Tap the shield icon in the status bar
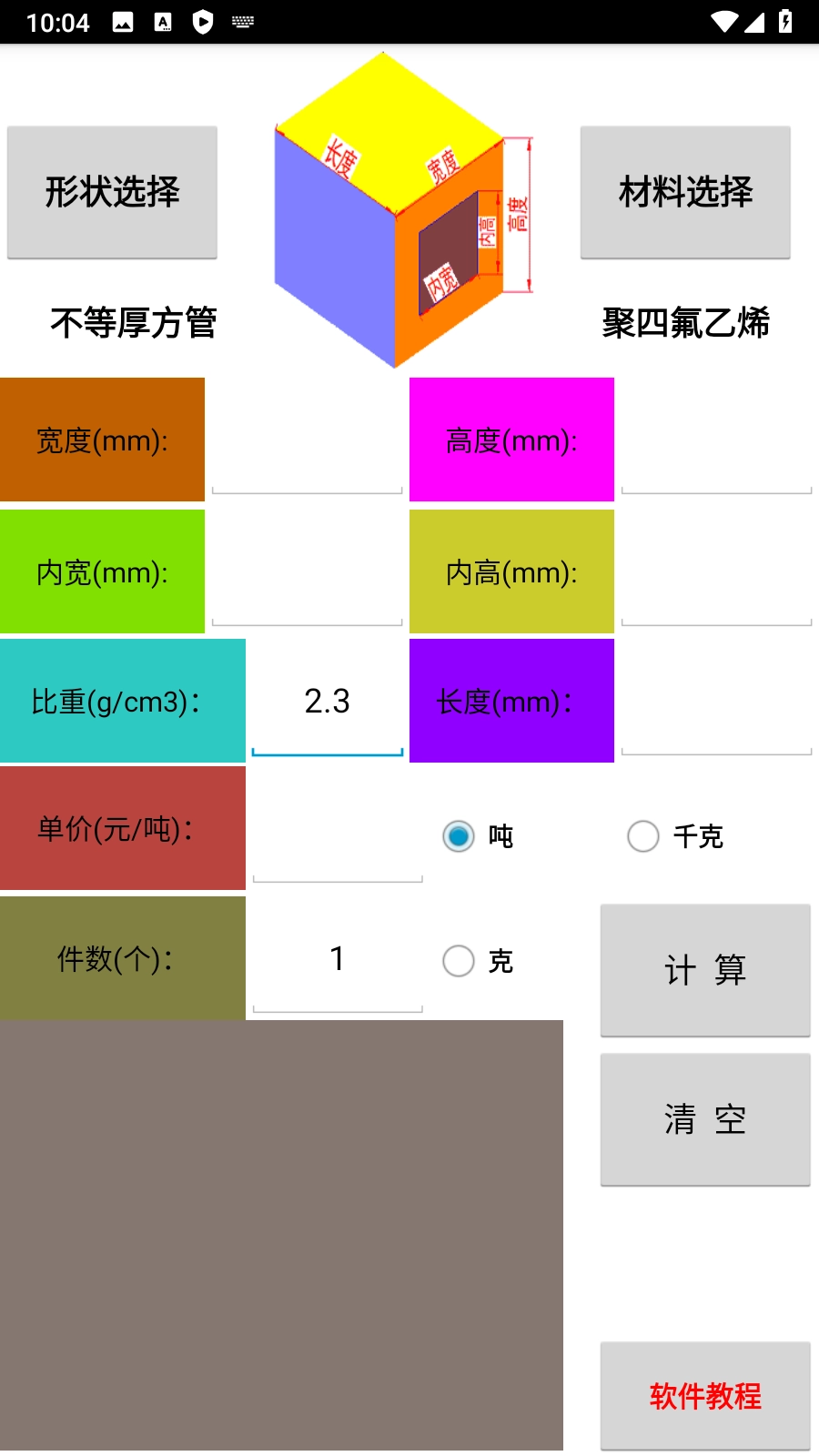 click(x=203, y=20)
